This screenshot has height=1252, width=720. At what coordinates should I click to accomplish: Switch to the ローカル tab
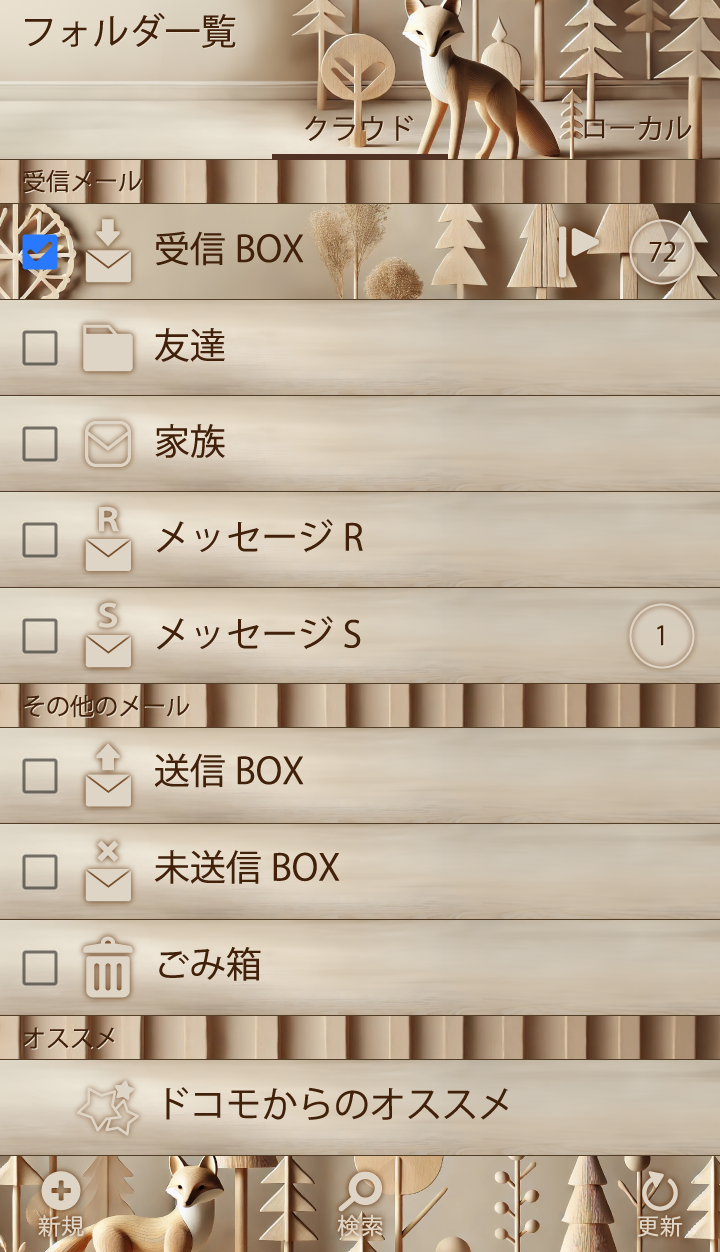637,128
